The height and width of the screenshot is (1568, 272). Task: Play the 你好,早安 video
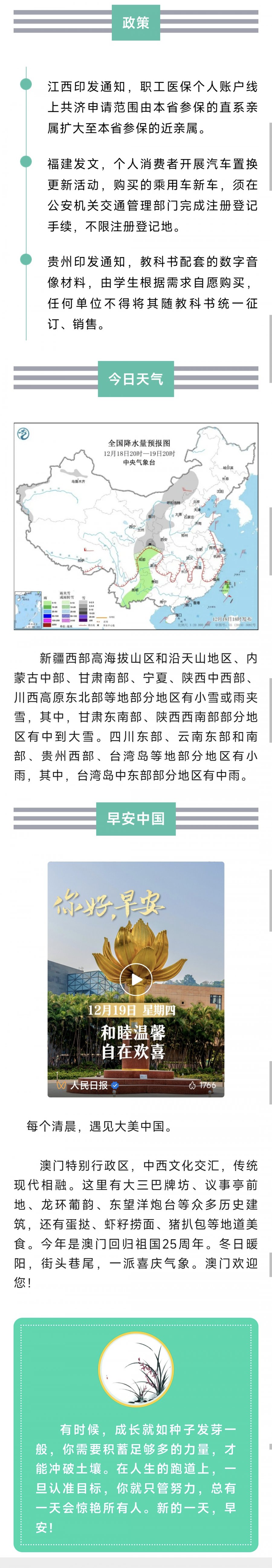point(136,979)
